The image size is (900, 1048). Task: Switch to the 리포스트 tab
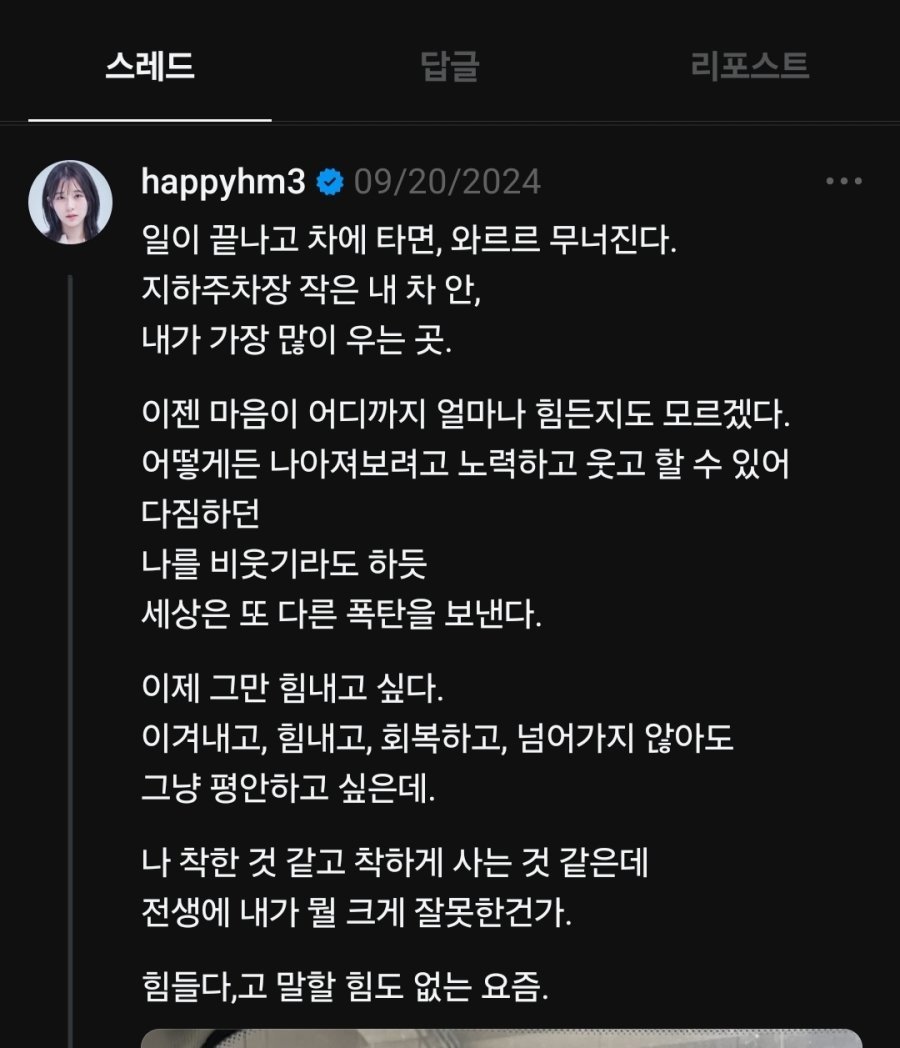[x=749, y=66]
